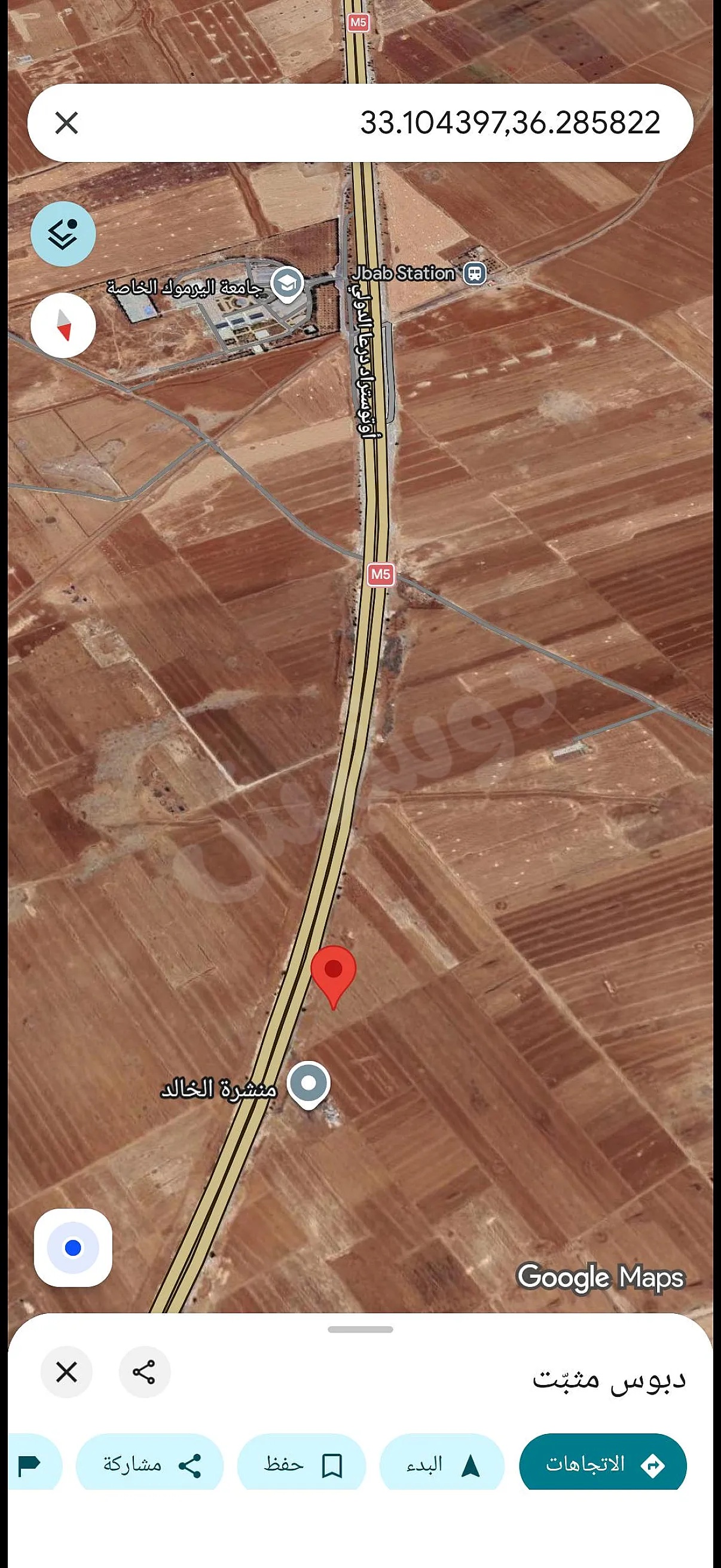The height and width of the screenshot is (1568, 721).
Task: Clear the coordinates search with the X
Action: coord(66,123)
